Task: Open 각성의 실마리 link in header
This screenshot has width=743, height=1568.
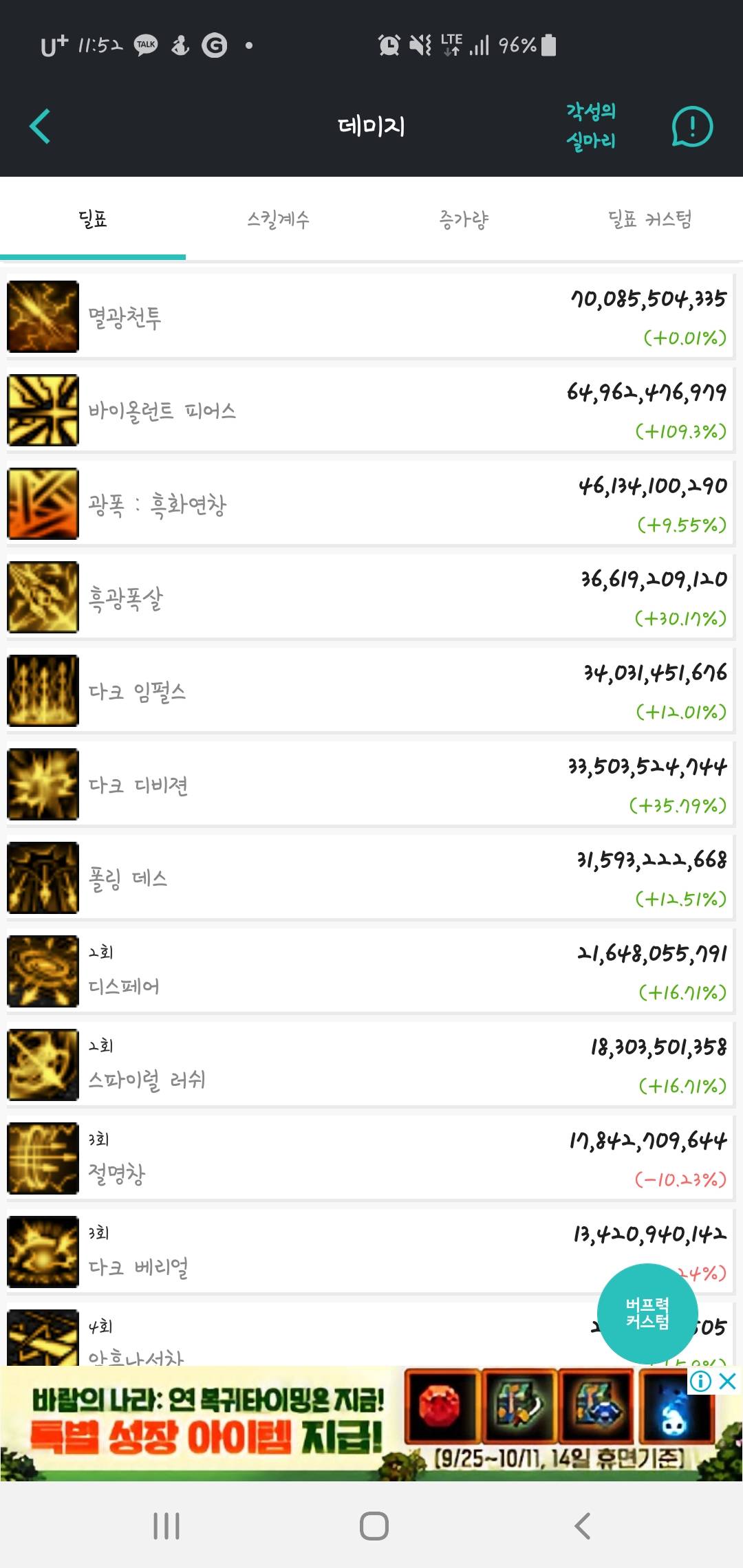Action: point(591,126)
